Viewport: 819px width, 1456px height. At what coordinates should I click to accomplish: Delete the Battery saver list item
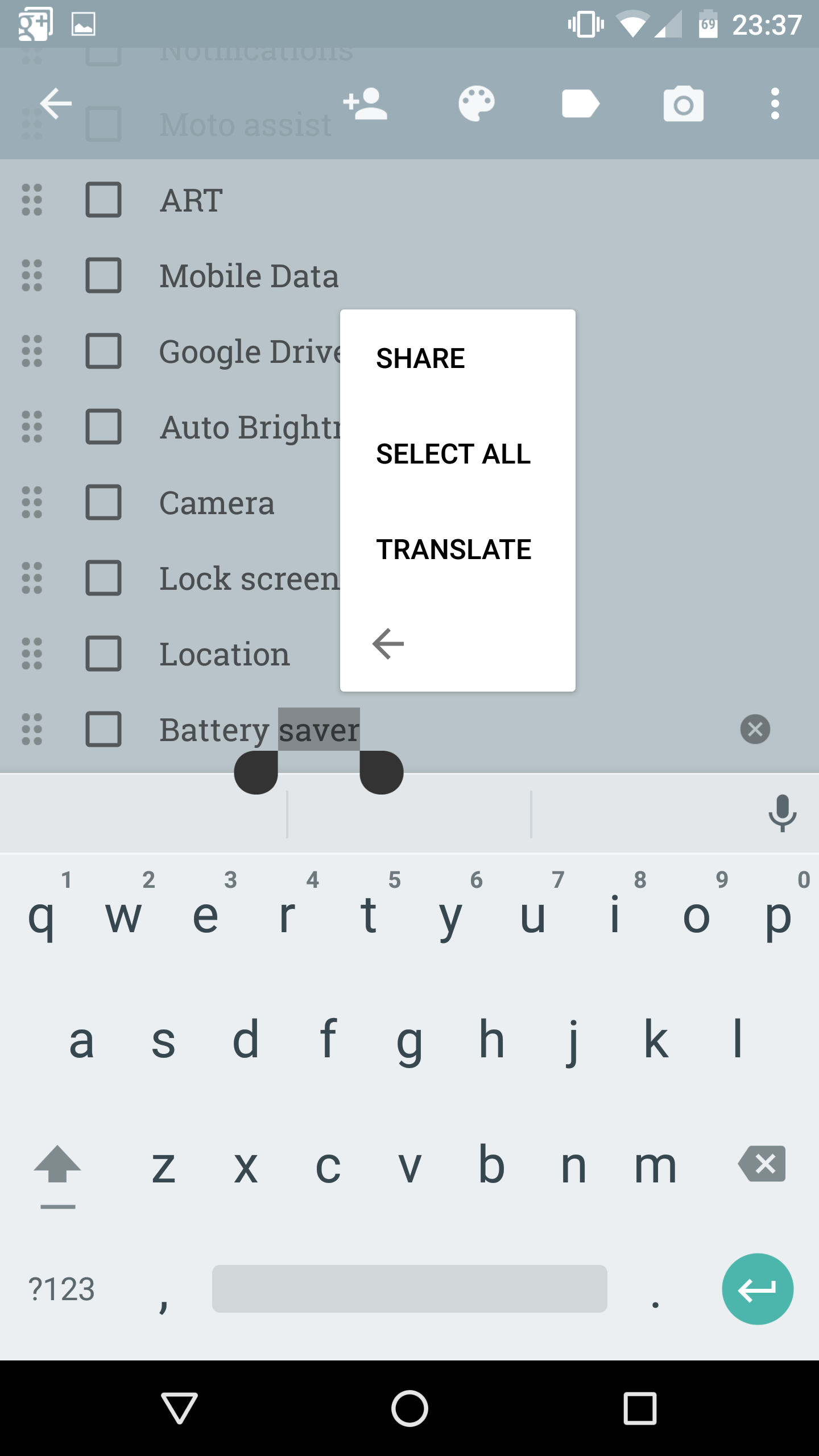755,729
